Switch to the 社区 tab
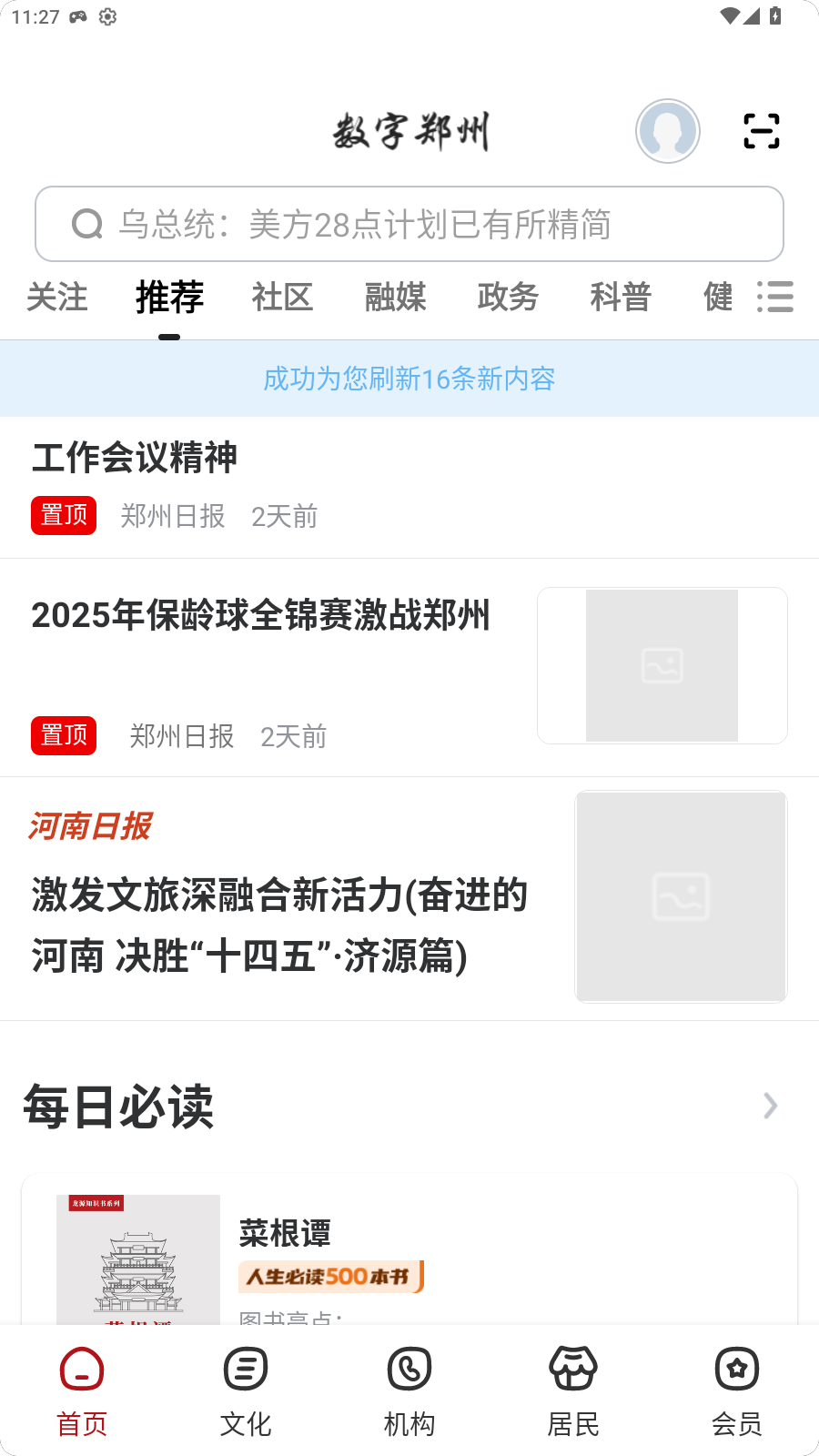 [x=282, y=298]
